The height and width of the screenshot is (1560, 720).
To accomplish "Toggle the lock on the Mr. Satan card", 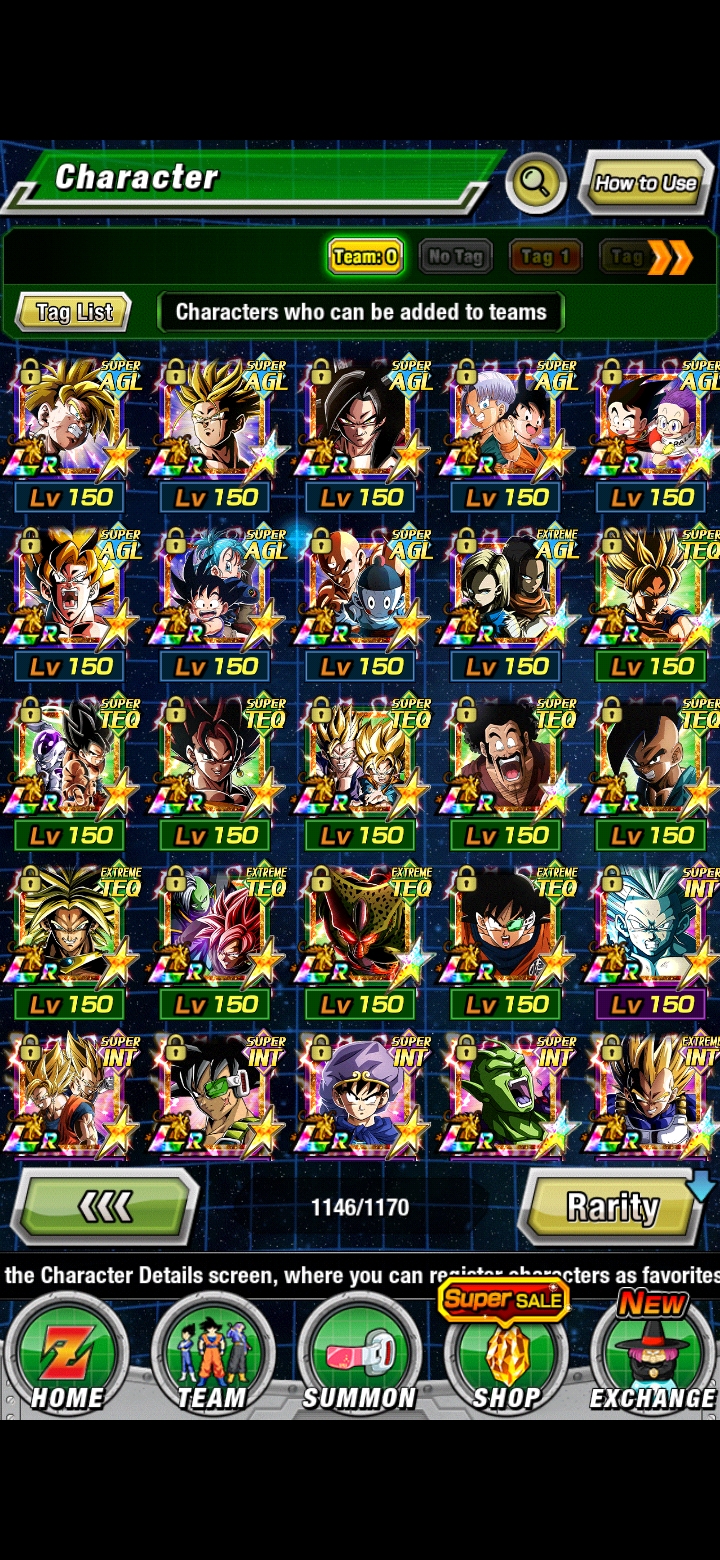I will pyautogui.click(x=467, y=708).
